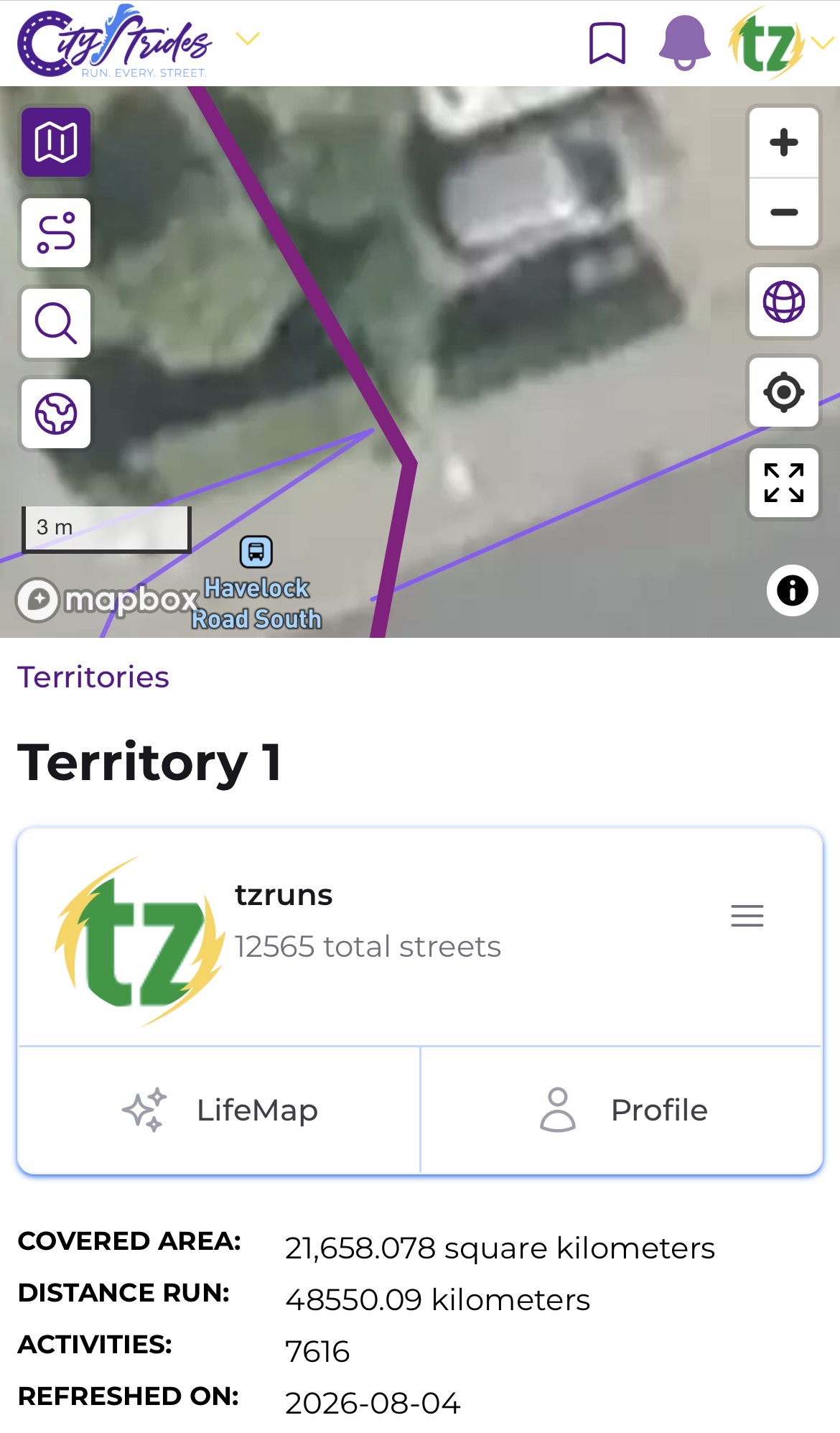This screenshot has height=1433, width=840.
Task: Open LifeMap for tzruns
Action: tap(219, 1110)
